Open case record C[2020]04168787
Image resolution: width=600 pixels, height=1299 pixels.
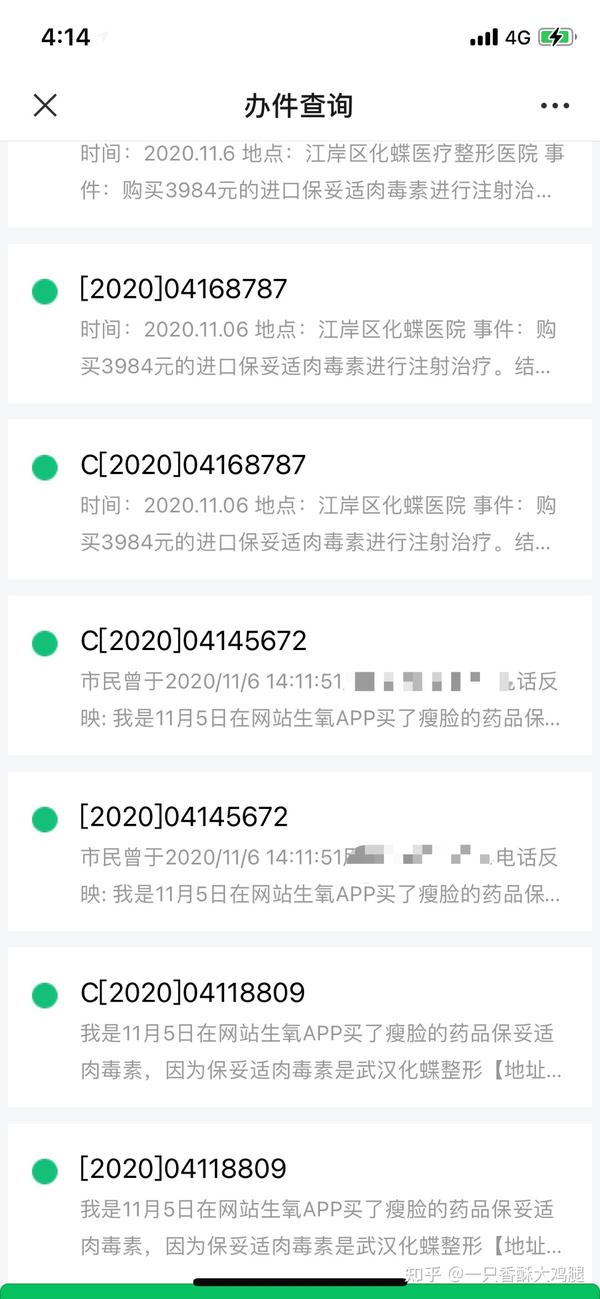[x=300, y=500]
